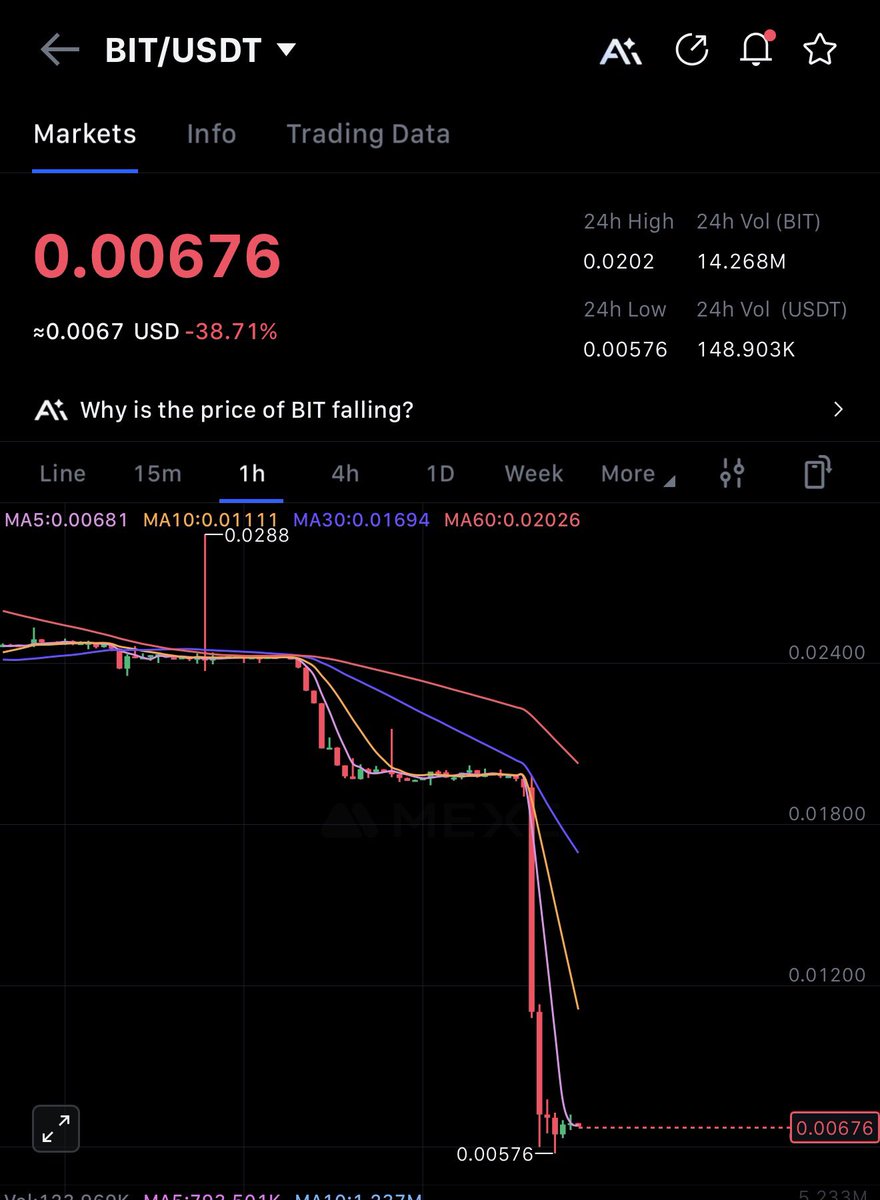Select the 15m timeframe
Viewport: 880px width, 1200px height.
click(x=157, y=473)
